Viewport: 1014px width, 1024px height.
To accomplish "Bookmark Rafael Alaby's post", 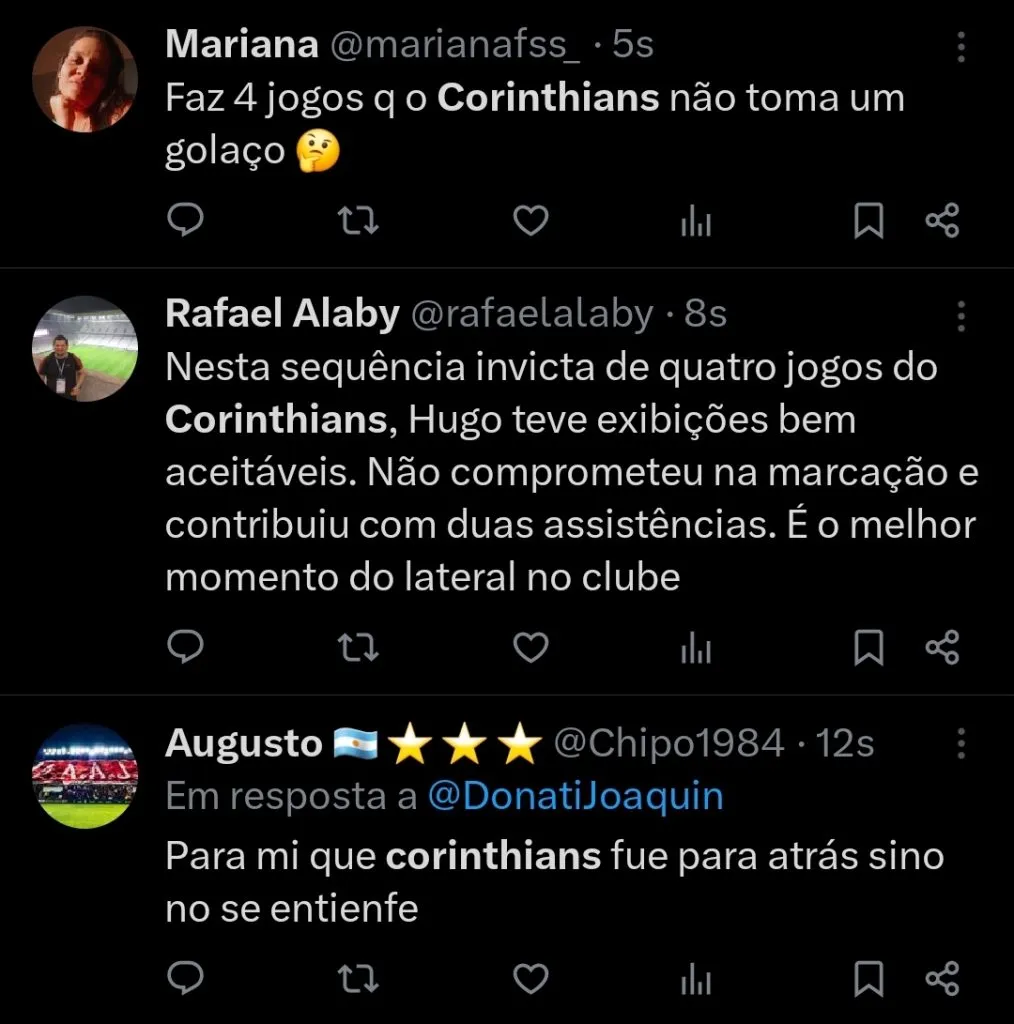I will coord(869,648).
